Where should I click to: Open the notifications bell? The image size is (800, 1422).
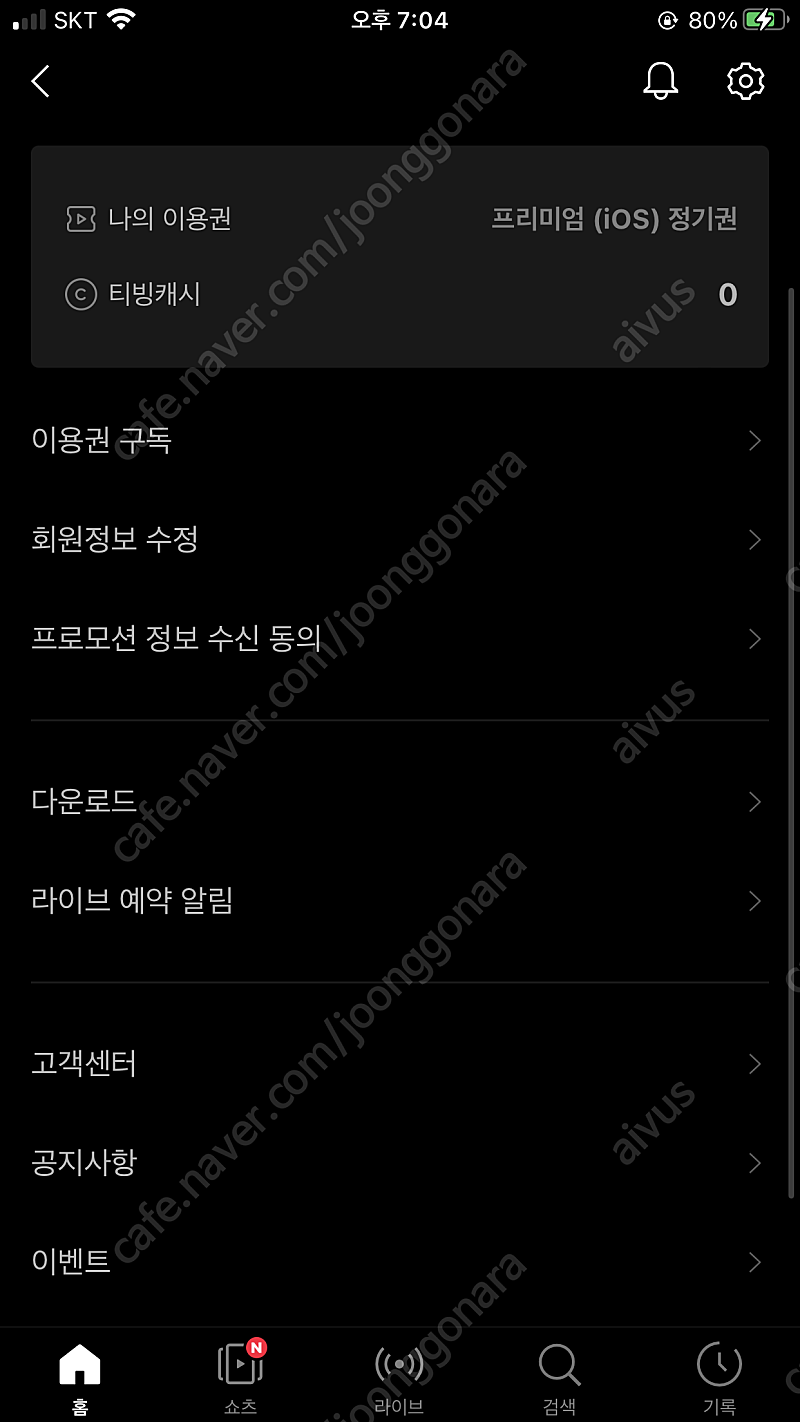pyautogui.click(x=660, y=81)
